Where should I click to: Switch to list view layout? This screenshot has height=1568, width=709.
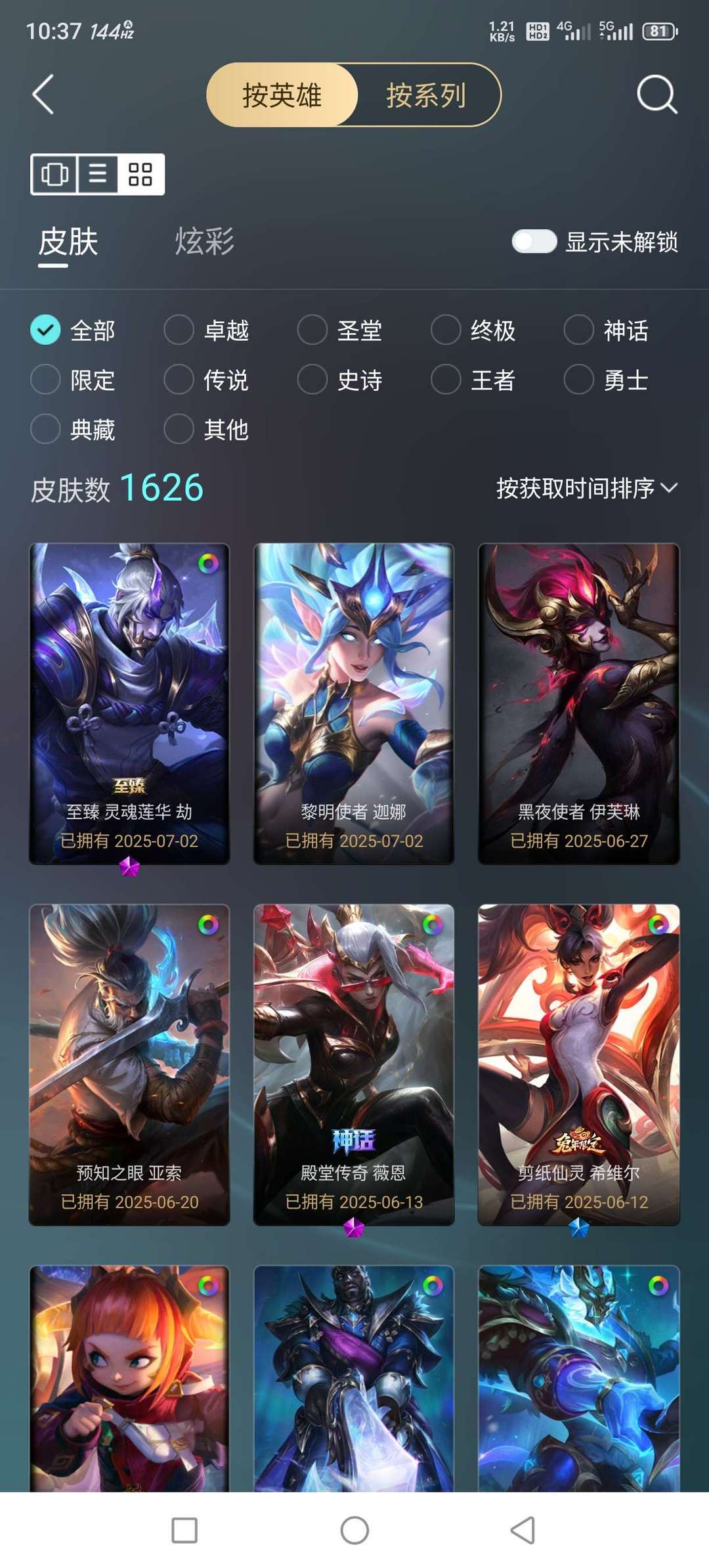pyautogui.click(x=98, y=174)
